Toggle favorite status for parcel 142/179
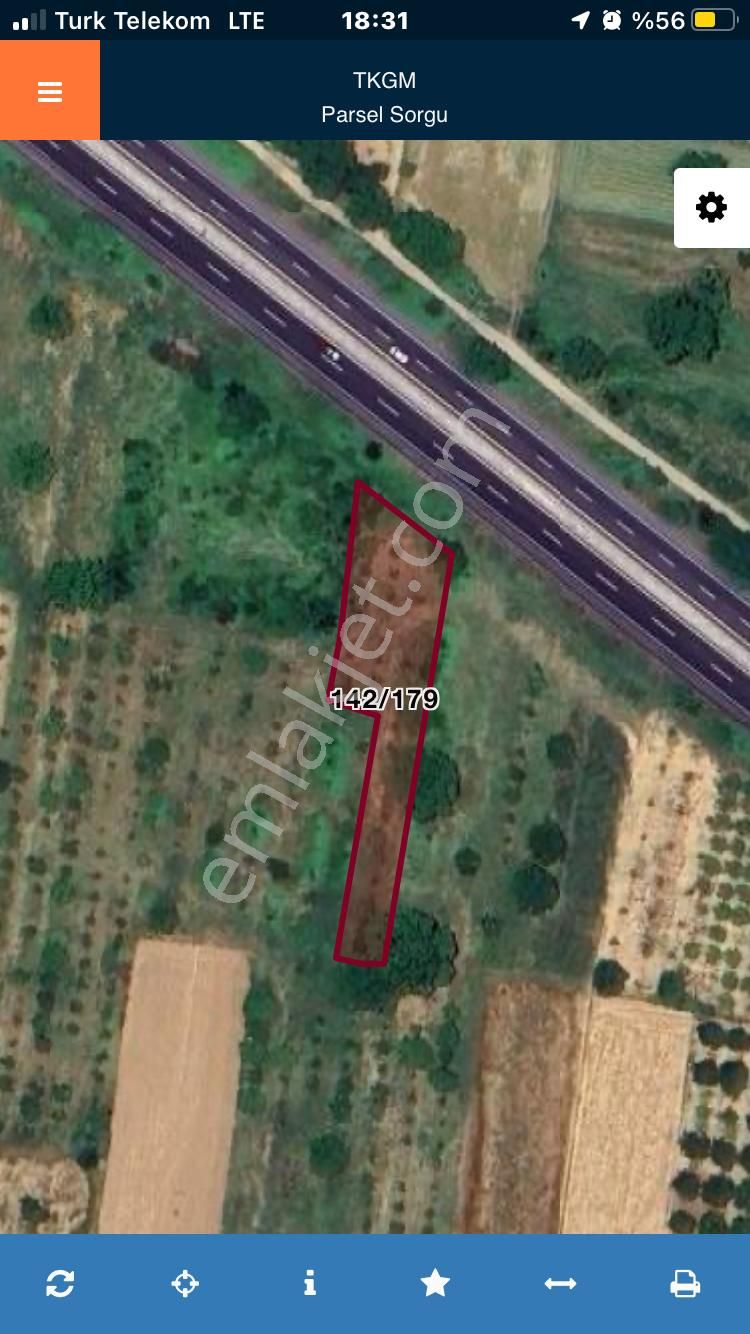Screen dimensions: 750x1334 [x=435, y=1283]
